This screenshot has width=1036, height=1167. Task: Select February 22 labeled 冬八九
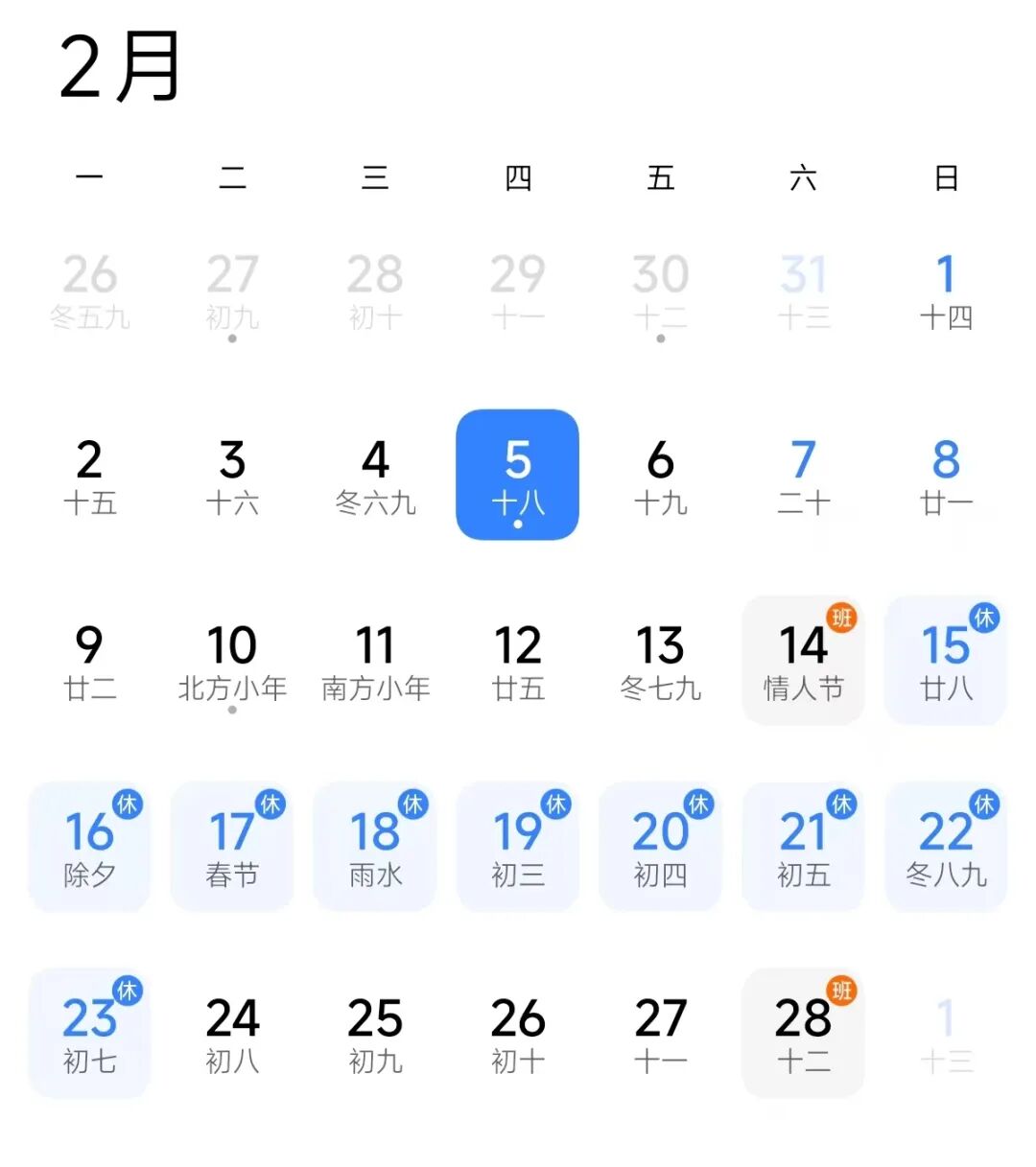[946, 847]
